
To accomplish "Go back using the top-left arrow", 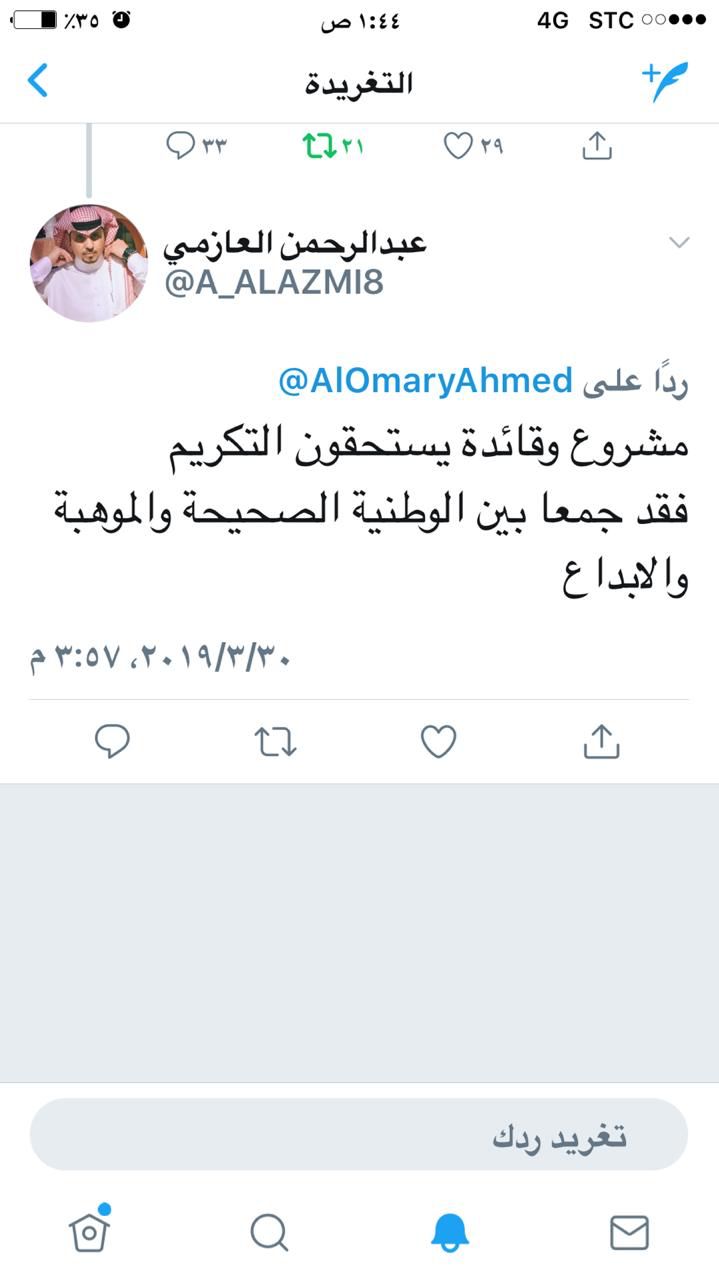I will (38, 81).
